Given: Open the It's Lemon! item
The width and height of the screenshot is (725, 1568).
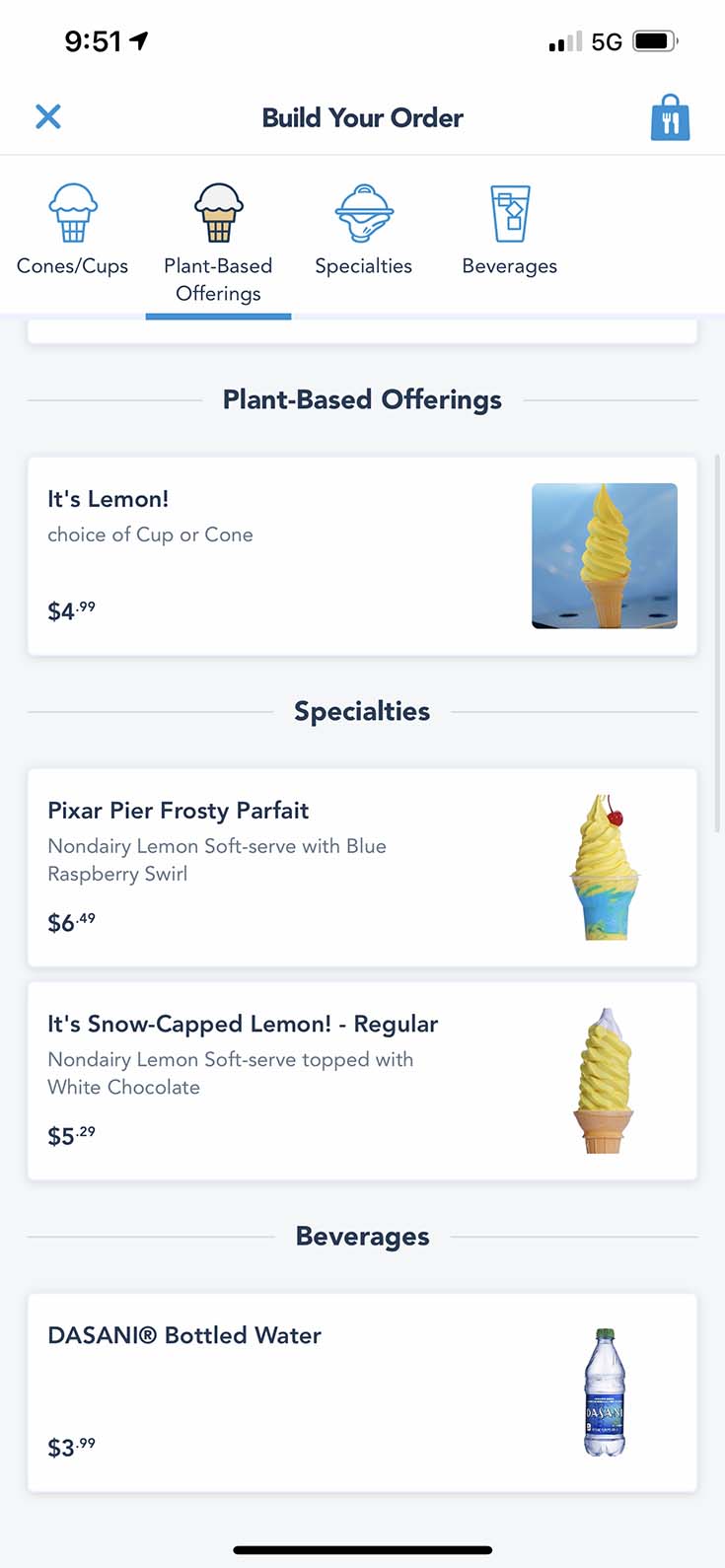Looking at the screenshot, I should click(x=362, y=556).
